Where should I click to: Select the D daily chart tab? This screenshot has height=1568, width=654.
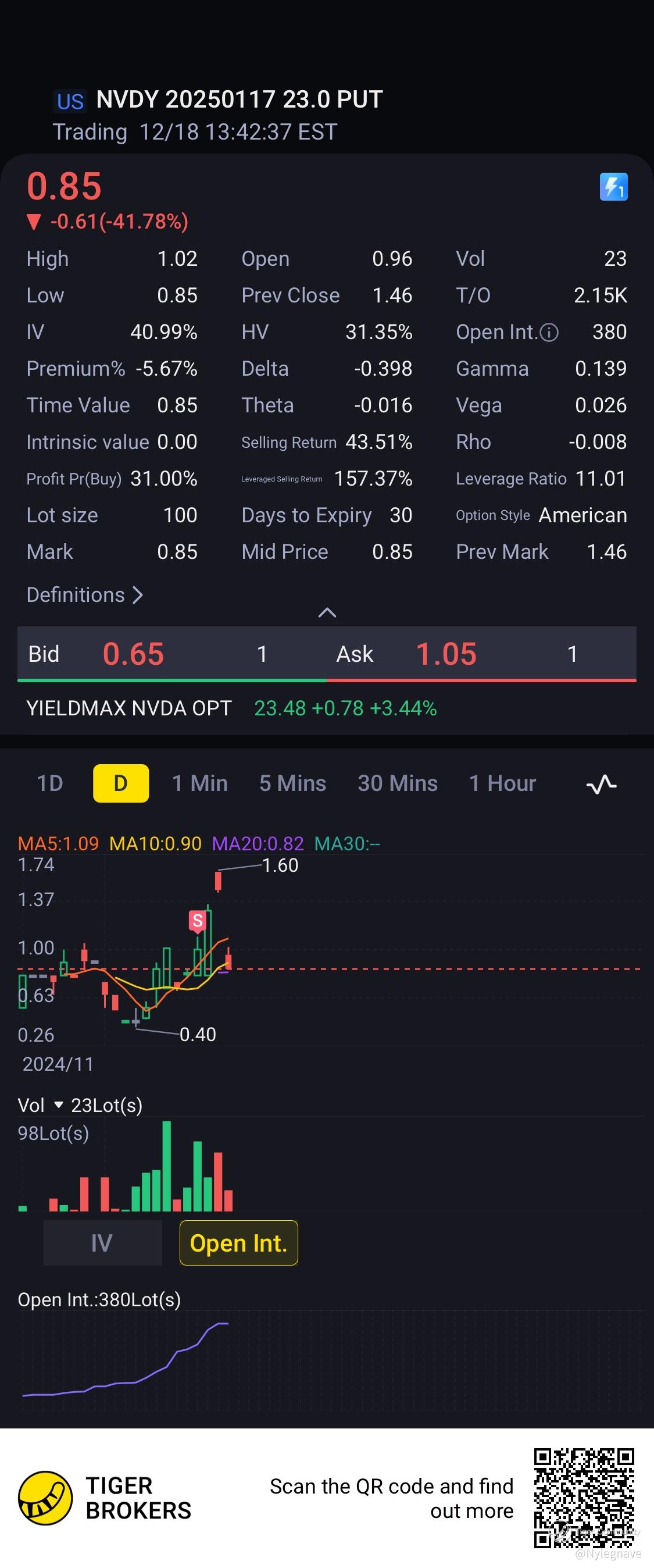(x=120, y=783)
